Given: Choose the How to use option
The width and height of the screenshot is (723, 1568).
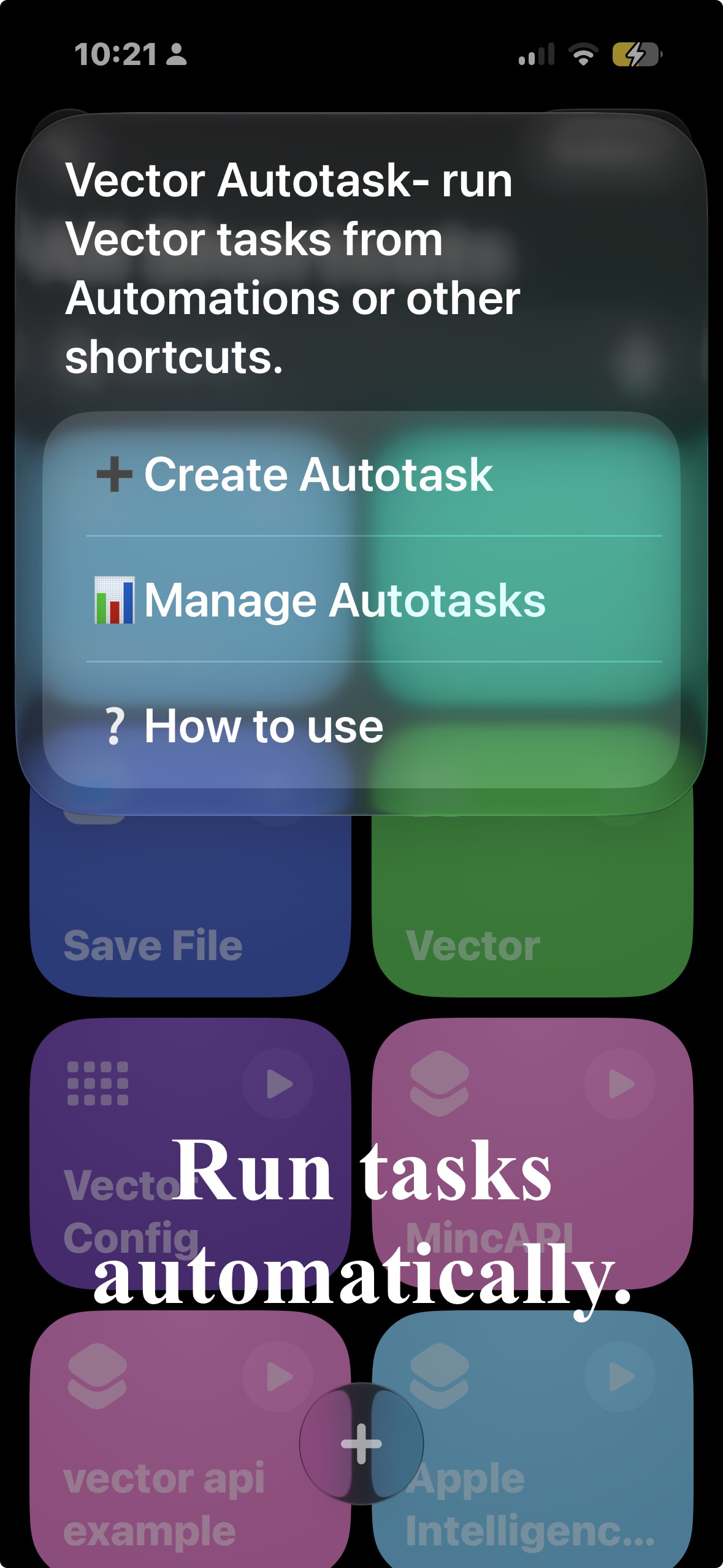Looking at the screenshot, I should click(361, 726).
